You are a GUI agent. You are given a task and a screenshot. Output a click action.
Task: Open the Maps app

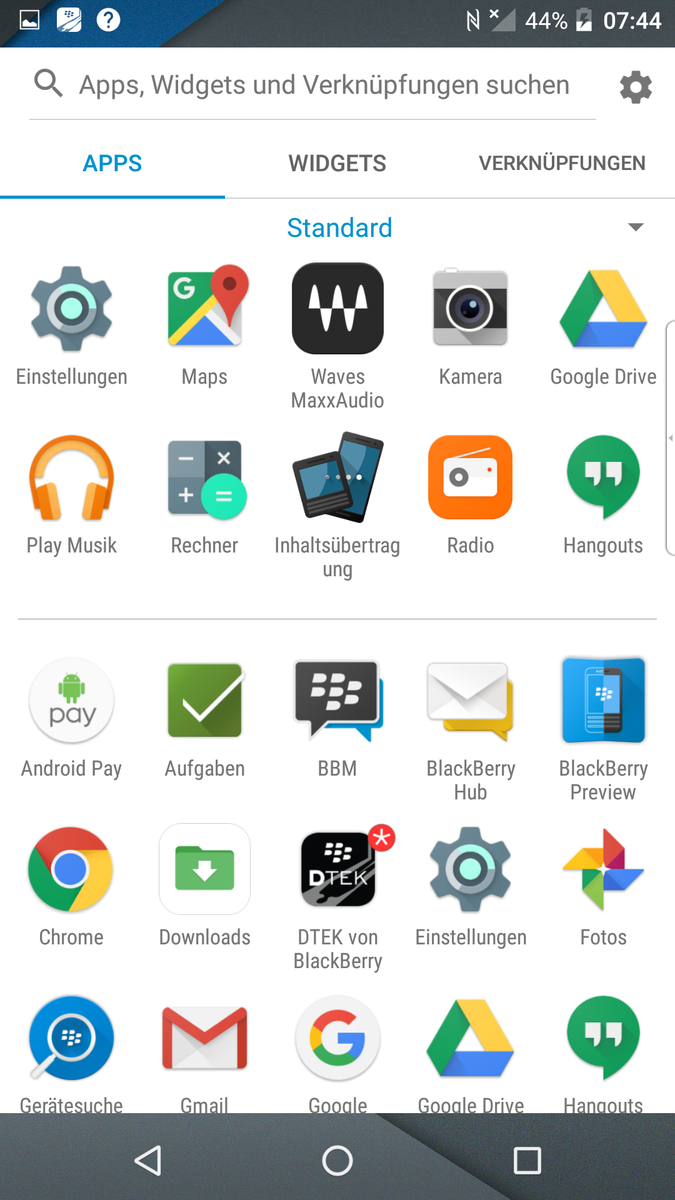(205, 327)
